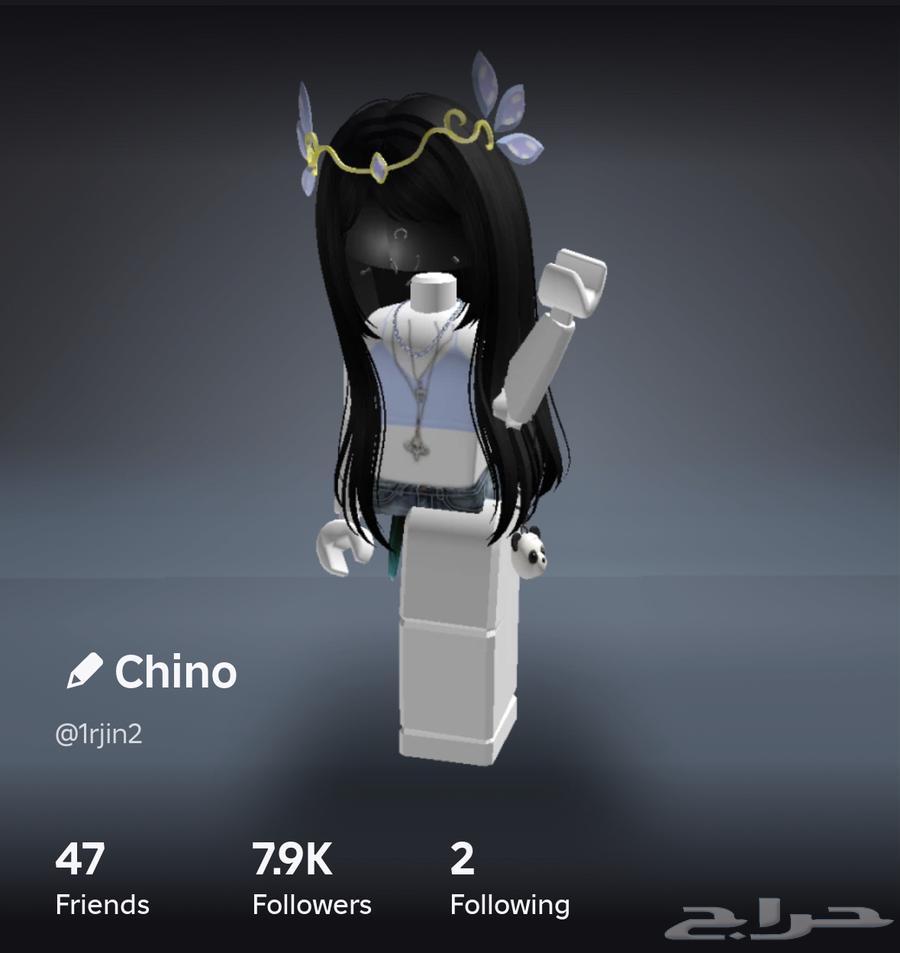
Task: Edit the display name Chino
Action: (85, 671)
